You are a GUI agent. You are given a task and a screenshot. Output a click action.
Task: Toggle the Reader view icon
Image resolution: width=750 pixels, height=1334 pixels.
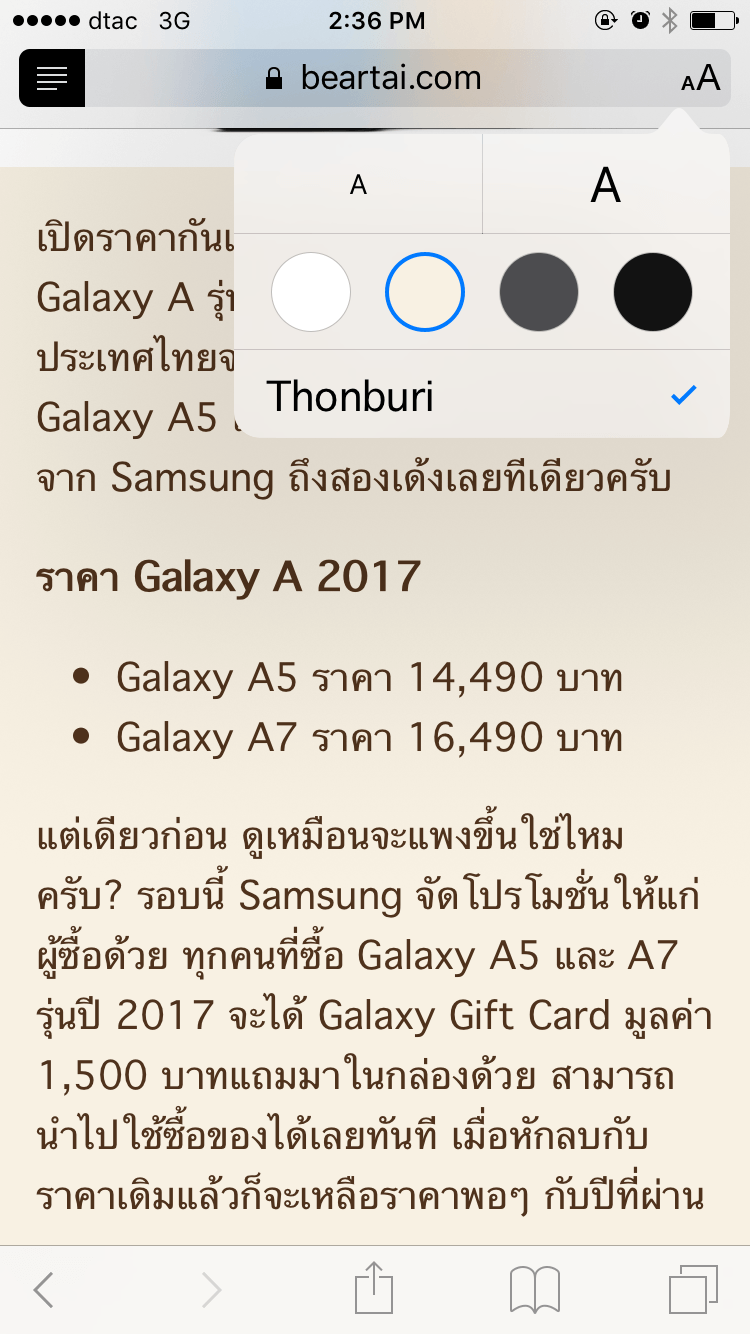[x=52, y=78]
